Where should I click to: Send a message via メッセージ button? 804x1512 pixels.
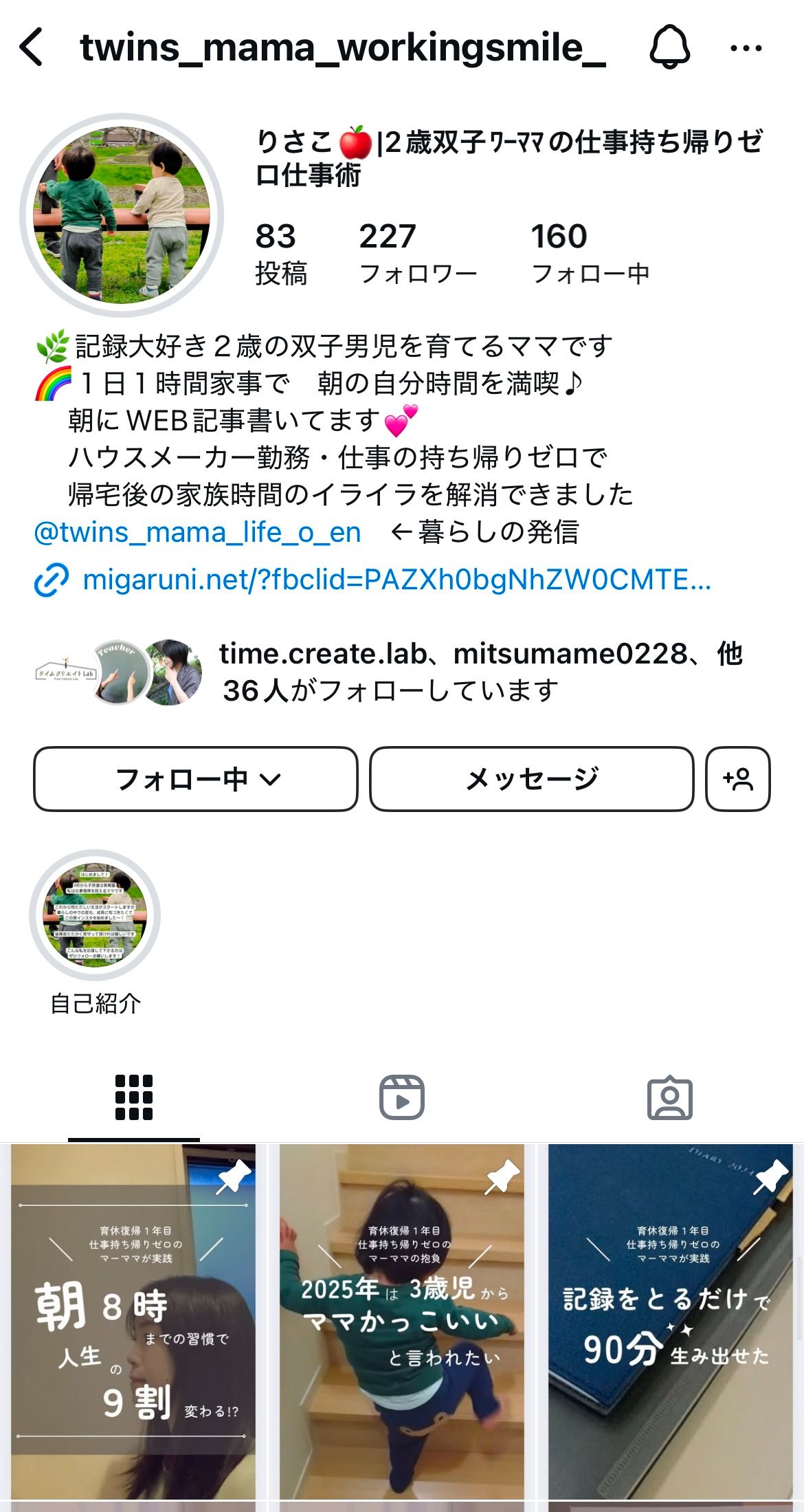tap(531, 779)
